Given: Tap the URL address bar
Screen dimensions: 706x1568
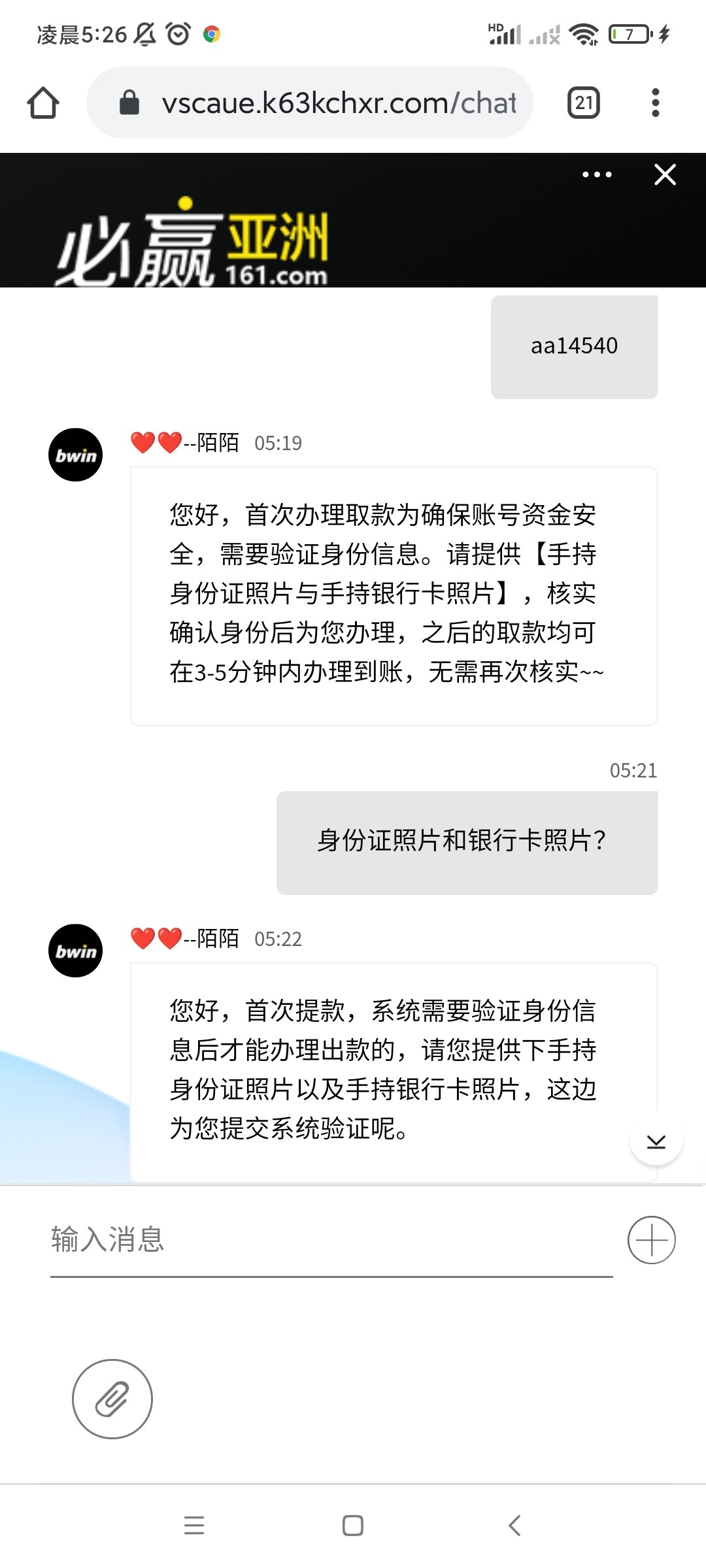Looking at the screenshot, I should click(x=320, y=103).
